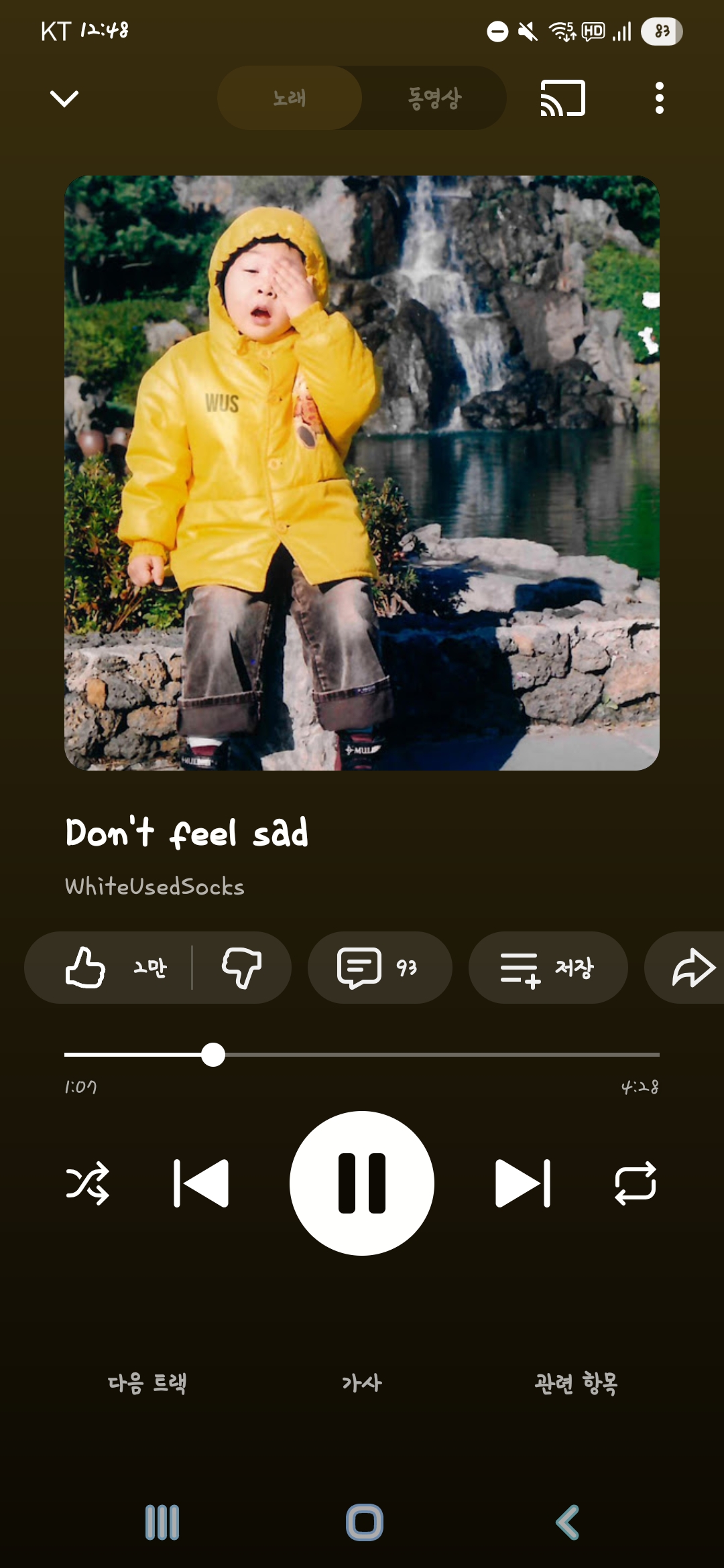Open the three-dot overflow menu

click(x=660, y=99)
